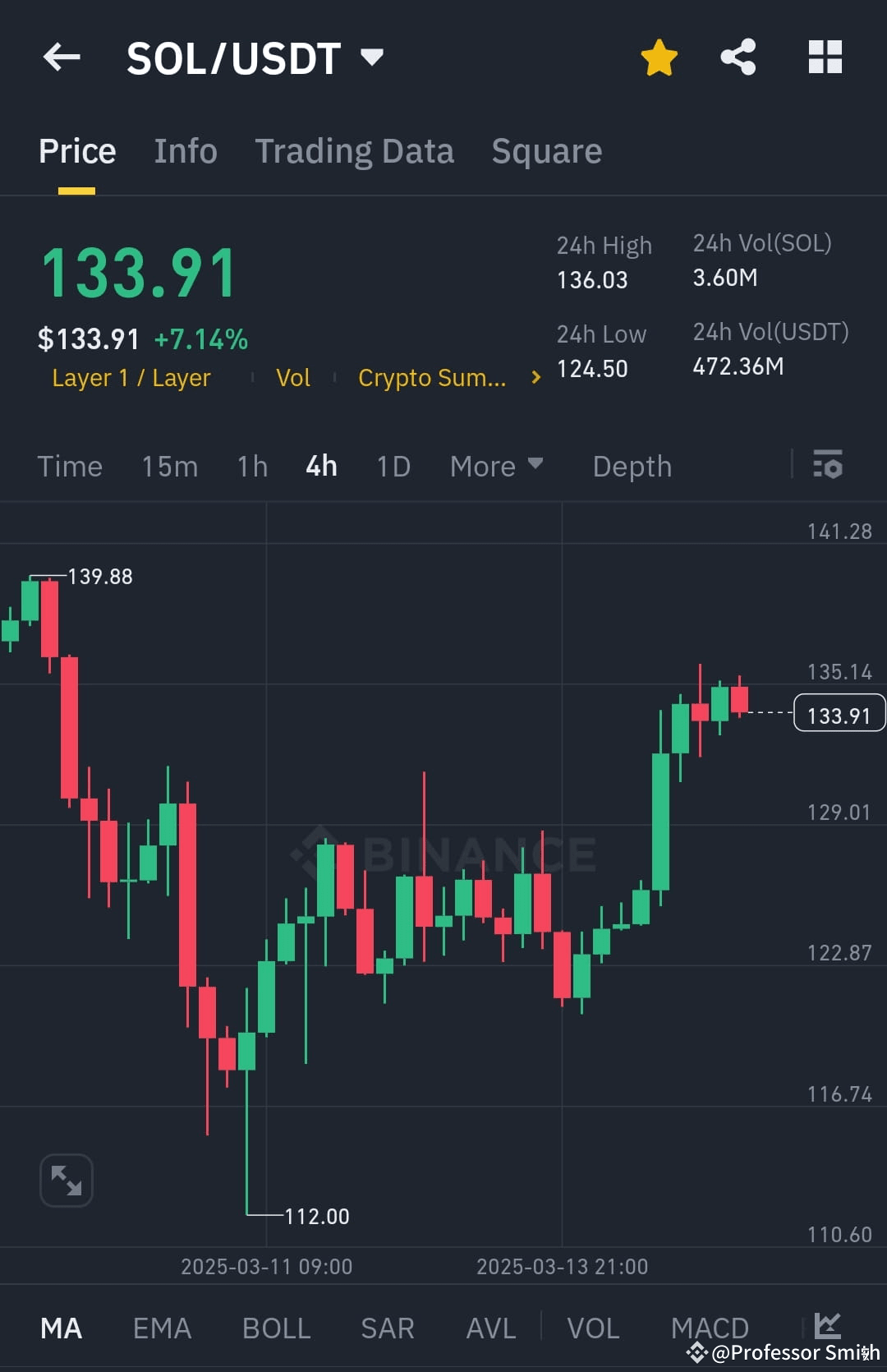
Task: Open the share icon in the top bar
Action: 738,56
